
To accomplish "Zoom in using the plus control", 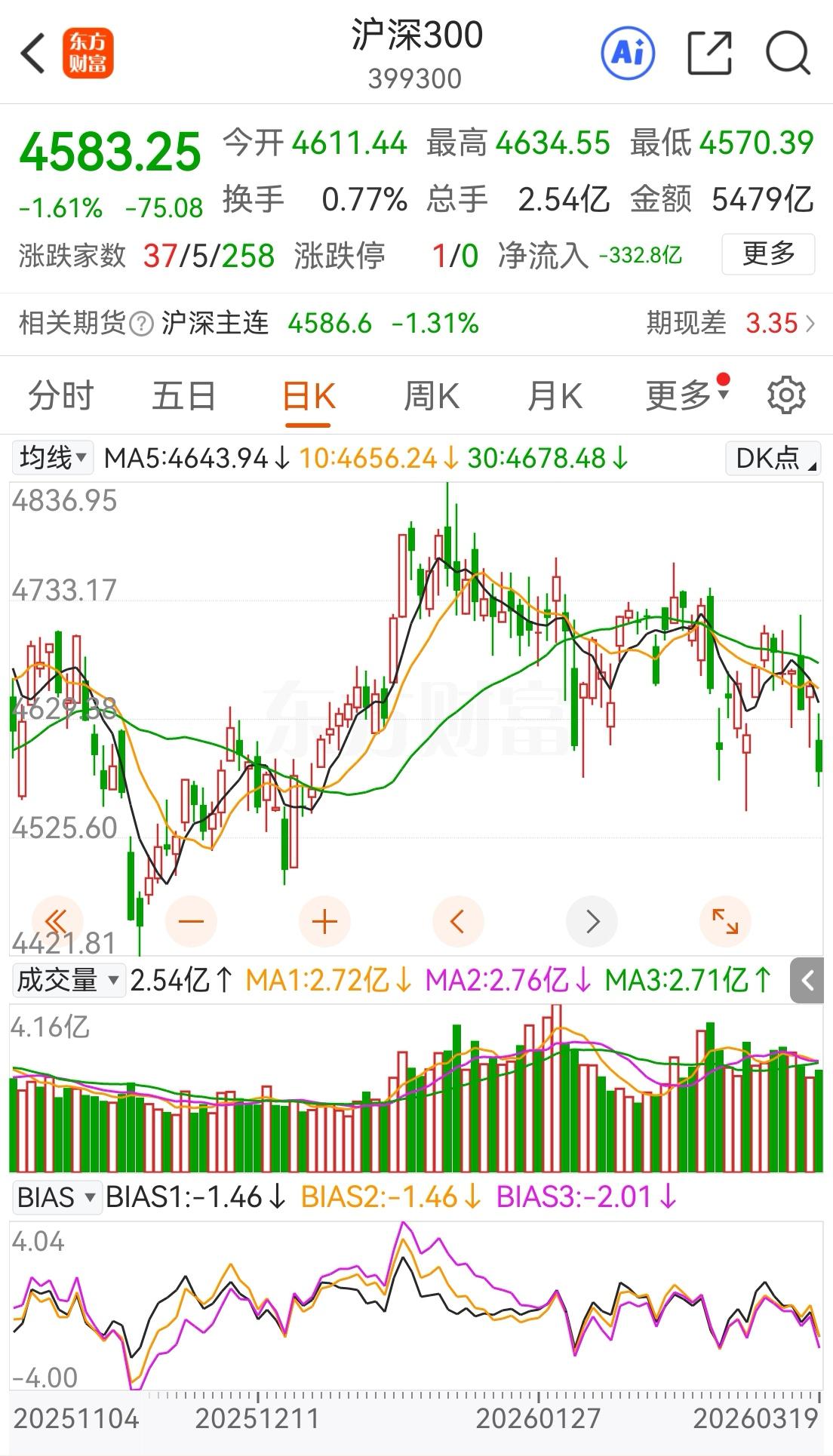I will (324, 920).
